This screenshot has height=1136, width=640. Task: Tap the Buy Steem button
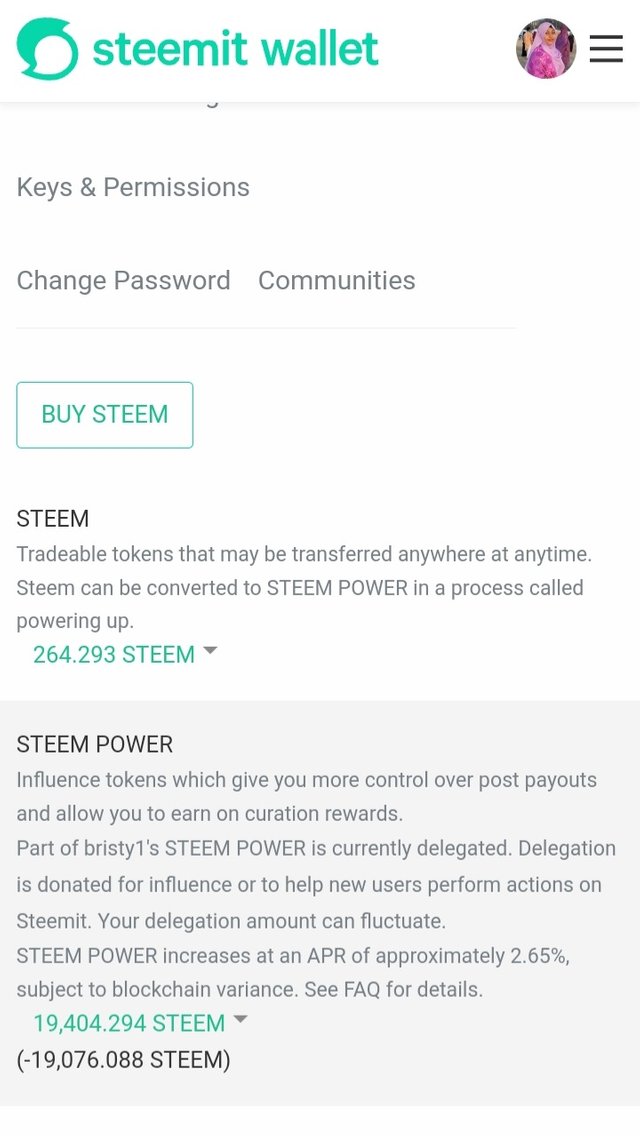tap(105, 414)
